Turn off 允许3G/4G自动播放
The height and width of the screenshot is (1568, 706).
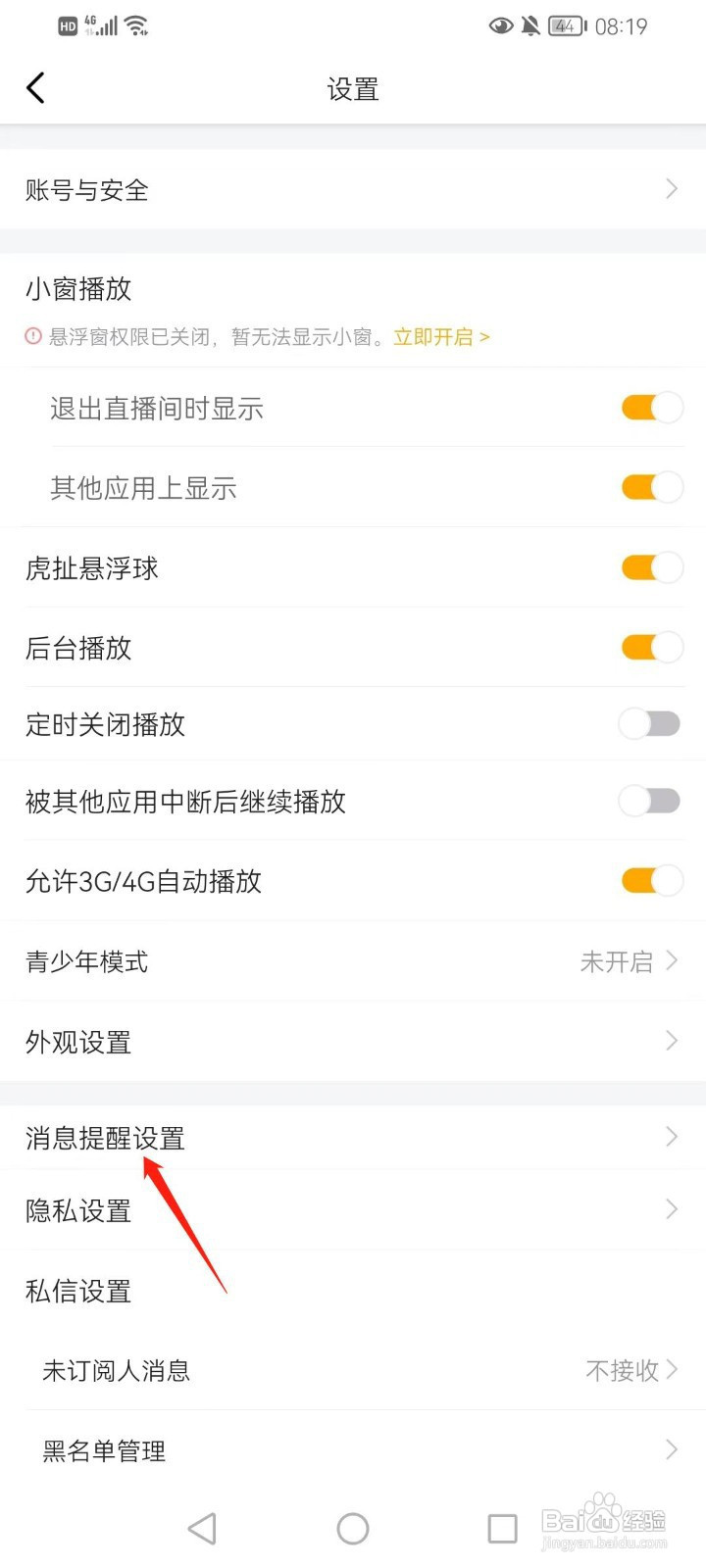(x=651, y=880)
